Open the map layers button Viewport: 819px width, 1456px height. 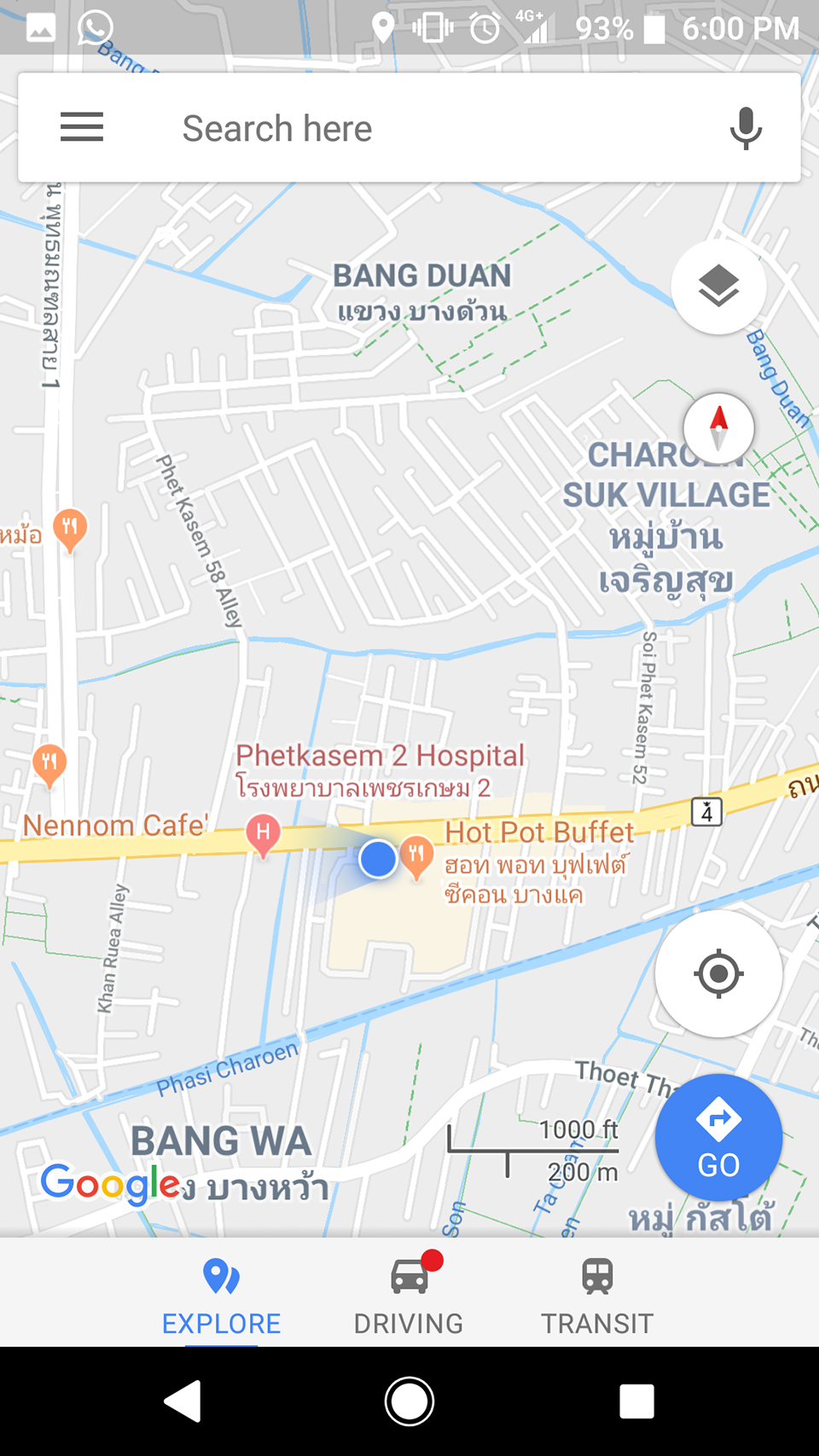click(718, 286)
